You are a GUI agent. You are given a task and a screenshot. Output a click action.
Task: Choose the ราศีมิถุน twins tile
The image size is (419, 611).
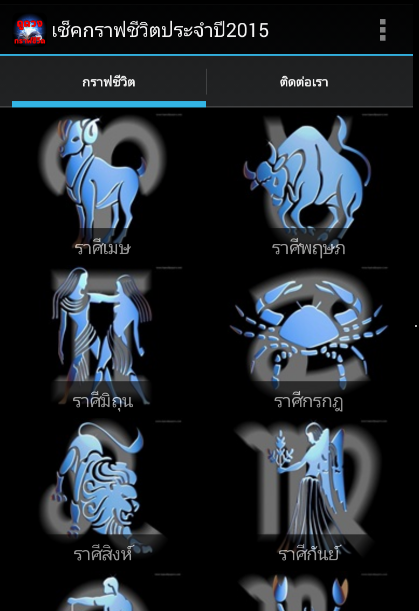pyautogui.click(x=103, y=339)
